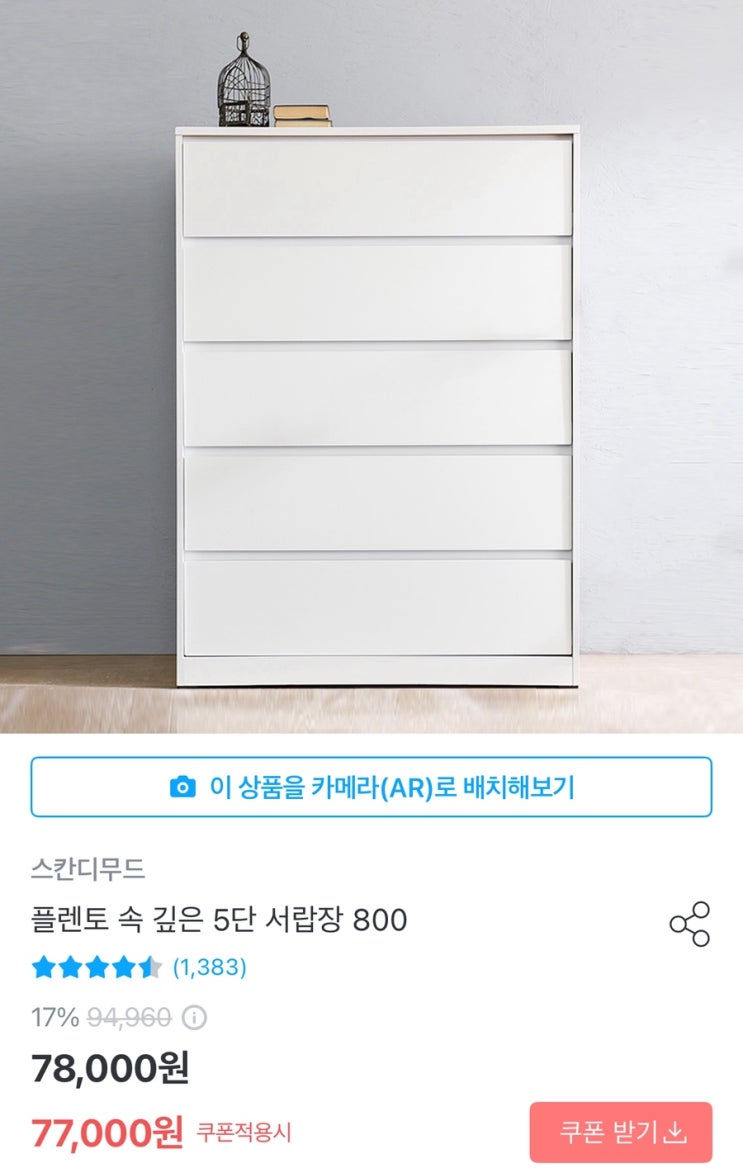Get the coupon with 쿠폰 받기
This screenshot has width=743, height=1168.
[x=621, y=1132]
